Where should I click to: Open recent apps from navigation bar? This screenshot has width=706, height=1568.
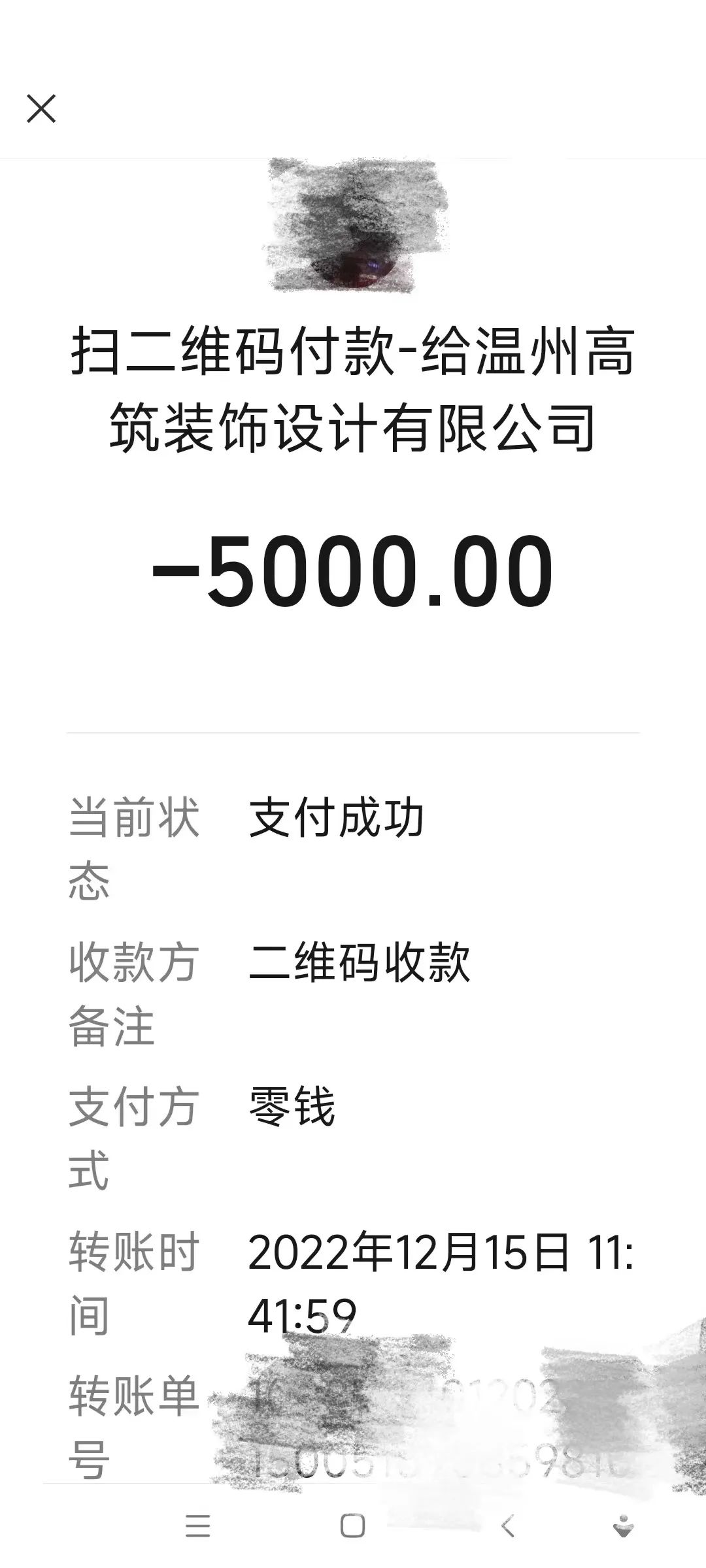[197, 1526]
